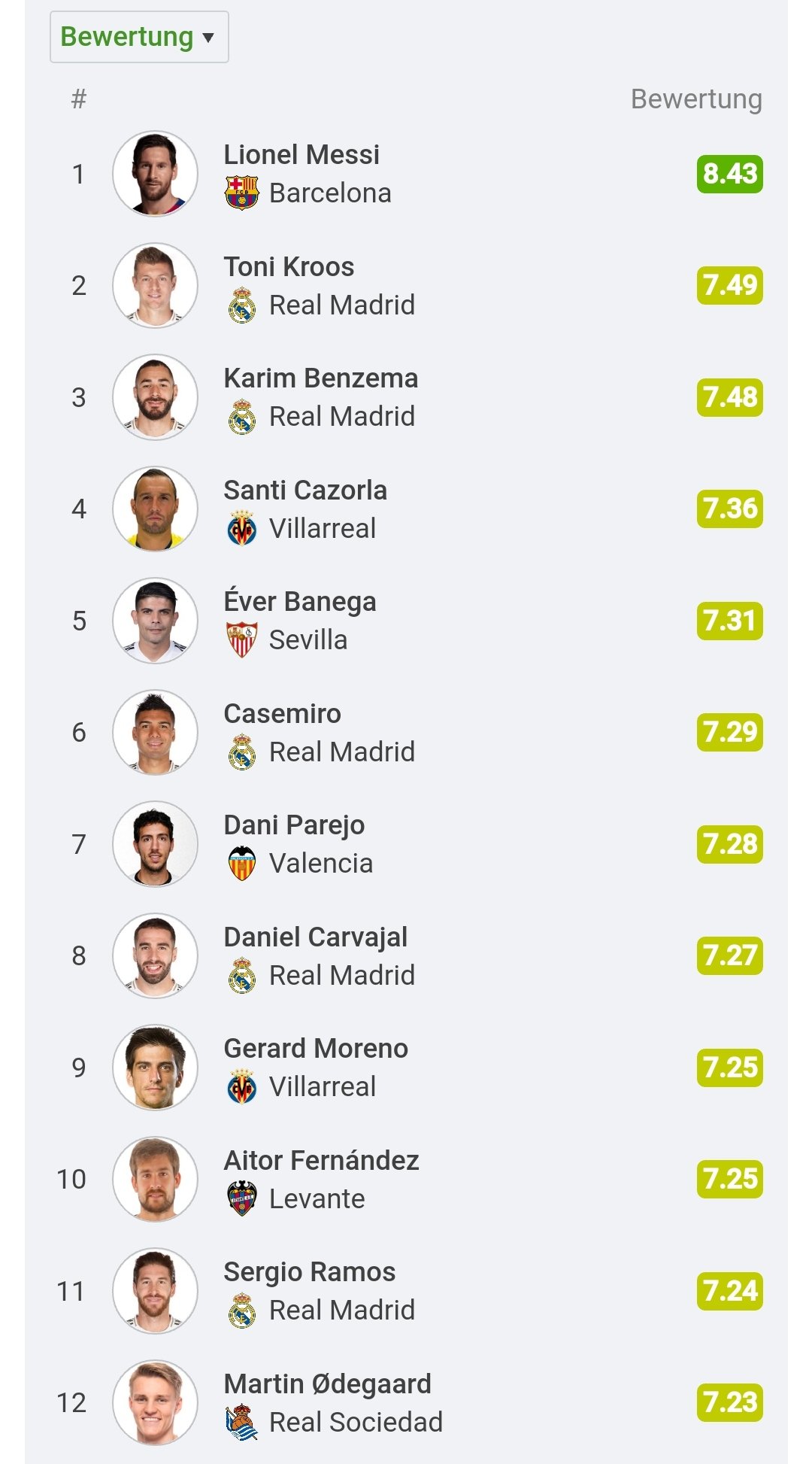The height and width of the screenshot is (1464, 812).
Task: Tap Éver Banega from Sevilla
Action: tap(406, 621)
